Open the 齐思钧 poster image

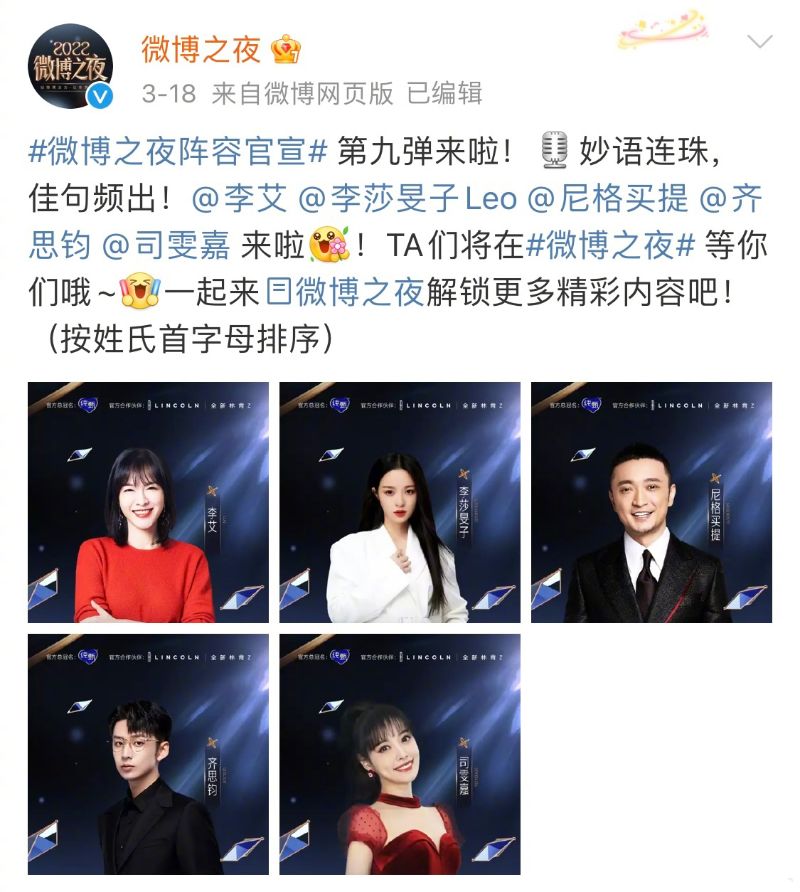(148, 754)
